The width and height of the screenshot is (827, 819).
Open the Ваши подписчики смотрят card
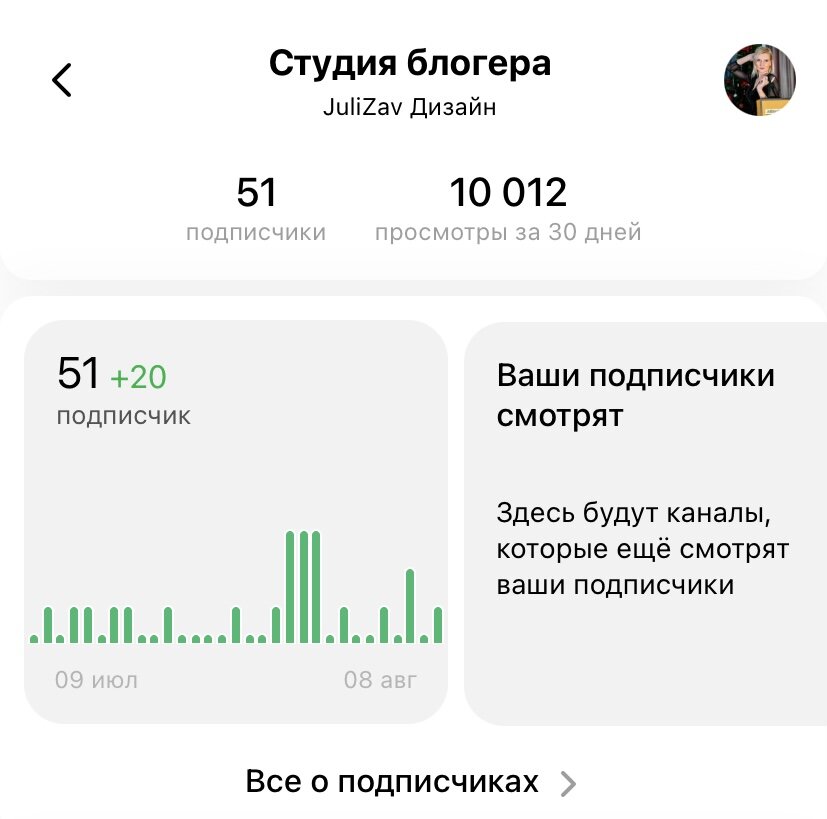tap(646, 520)
